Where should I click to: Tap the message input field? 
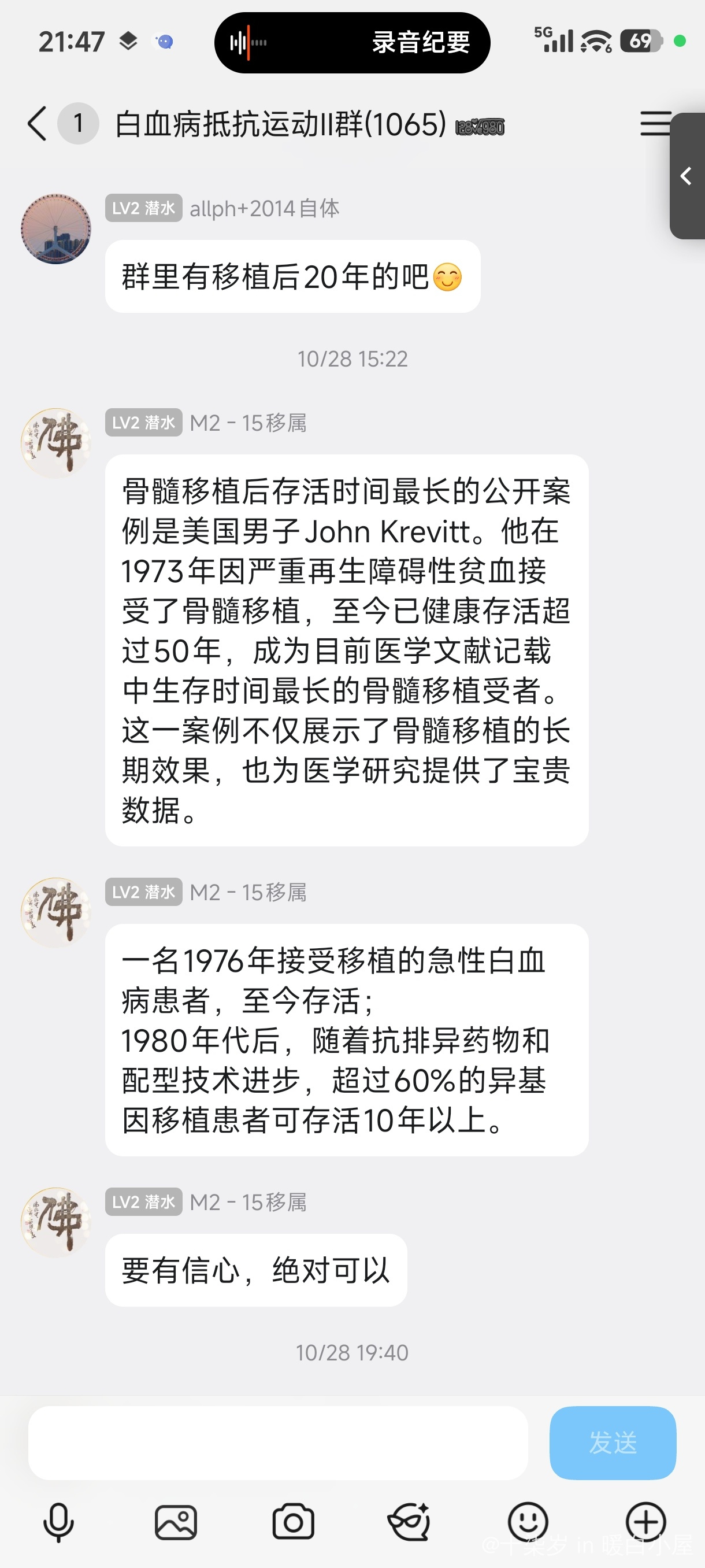[x=277, y=1443]
